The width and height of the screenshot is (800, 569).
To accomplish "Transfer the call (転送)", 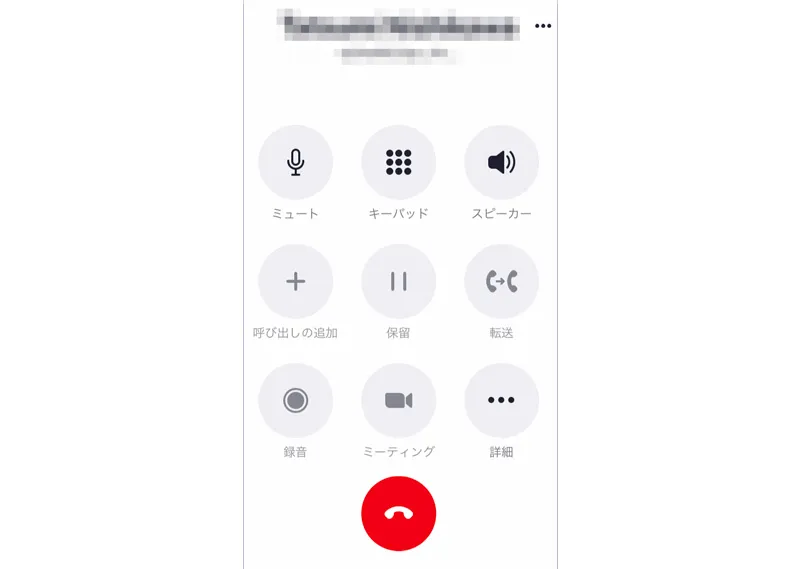I will coord(501,281).
